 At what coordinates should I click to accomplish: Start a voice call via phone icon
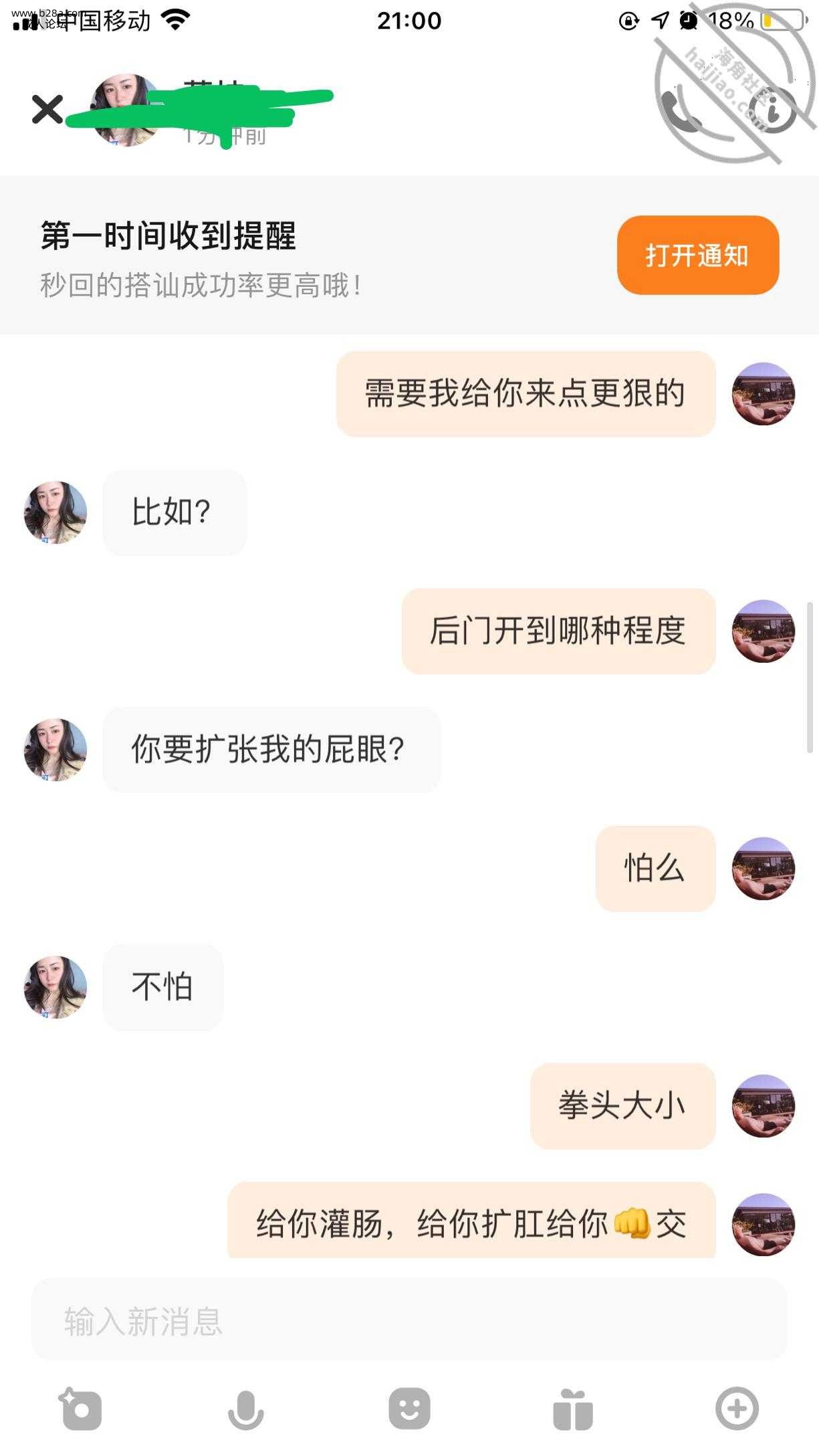point(679,112)
